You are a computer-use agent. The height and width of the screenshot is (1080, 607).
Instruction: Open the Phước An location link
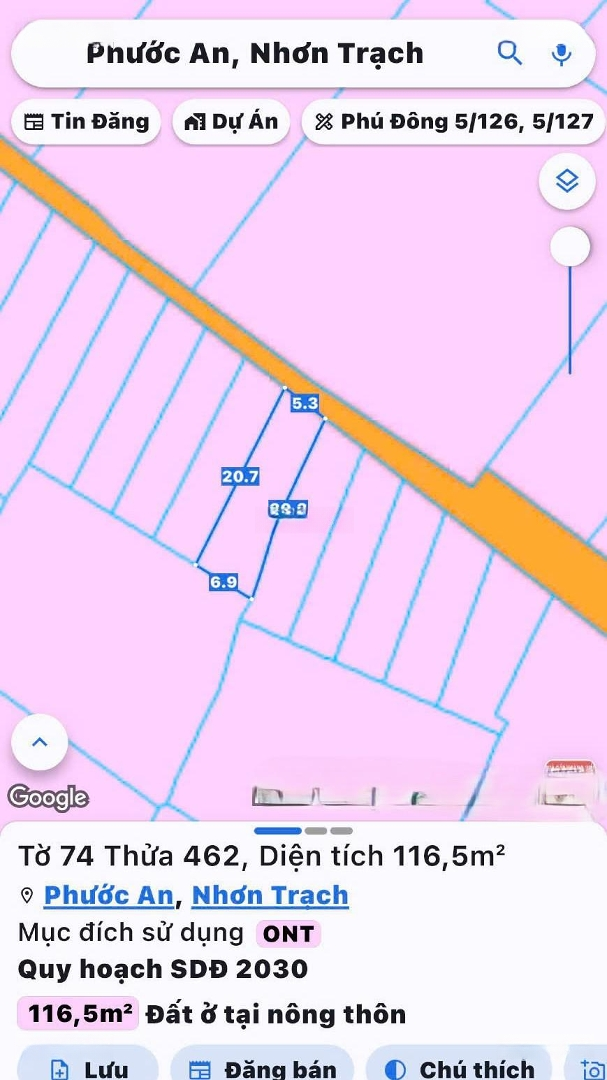[x=109, y=895]
